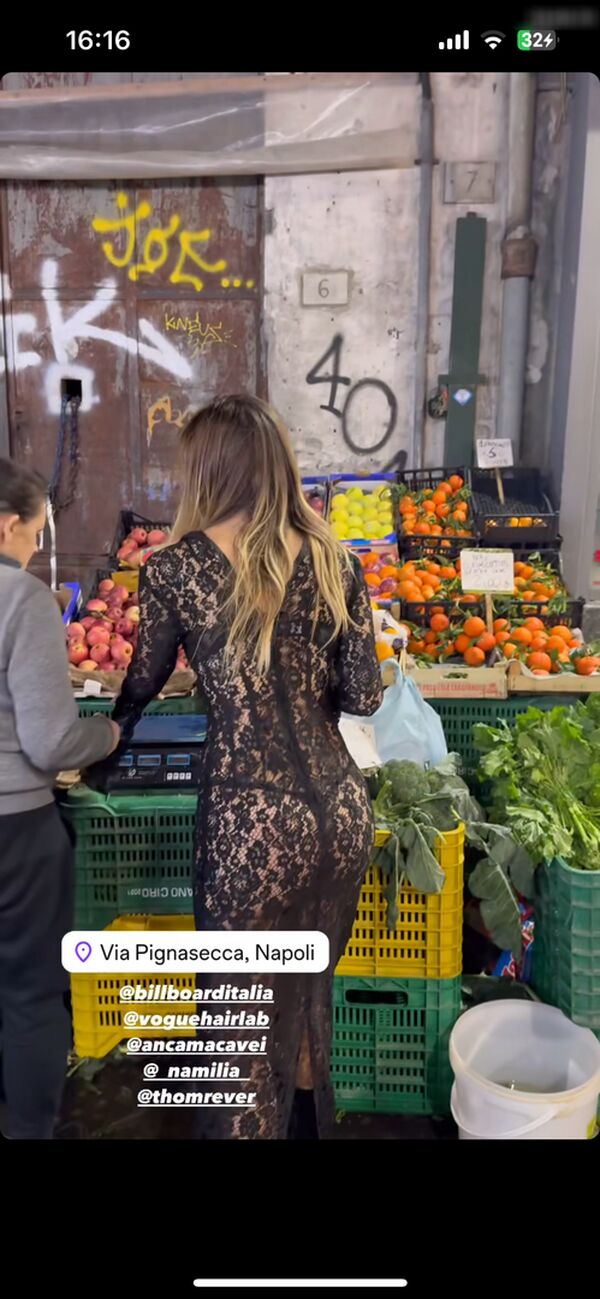
Task: View the @thomrever tagged profile
Action: 196,1097
